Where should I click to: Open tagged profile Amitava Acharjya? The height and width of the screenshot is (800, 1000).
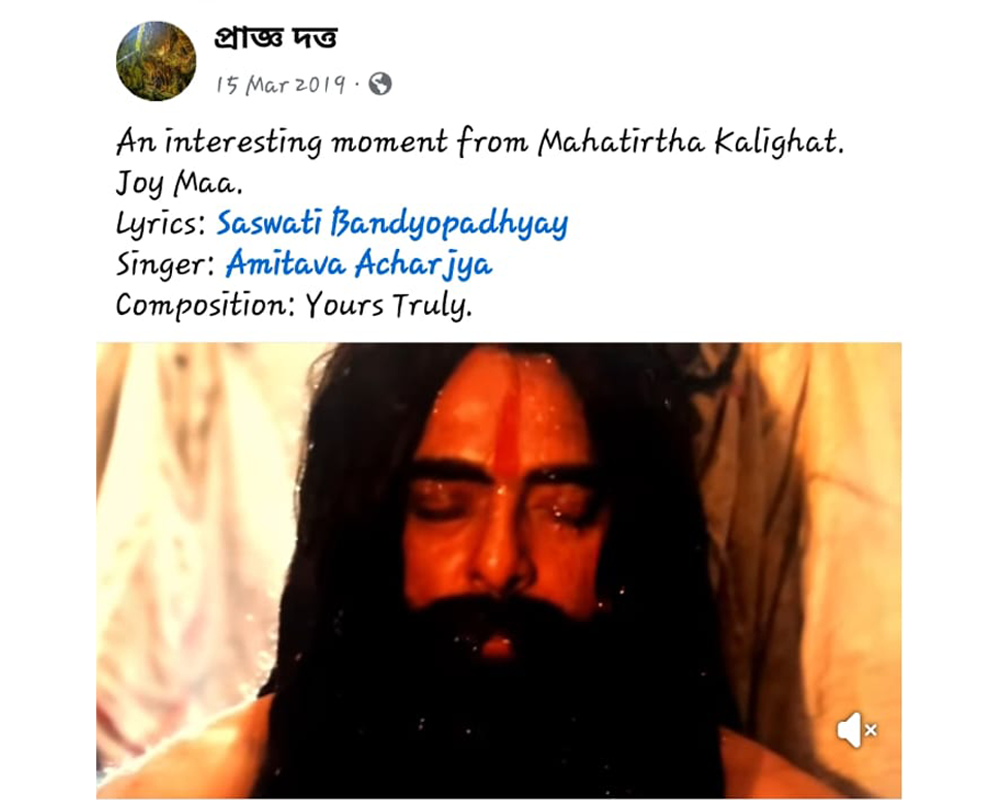point(359,264)
